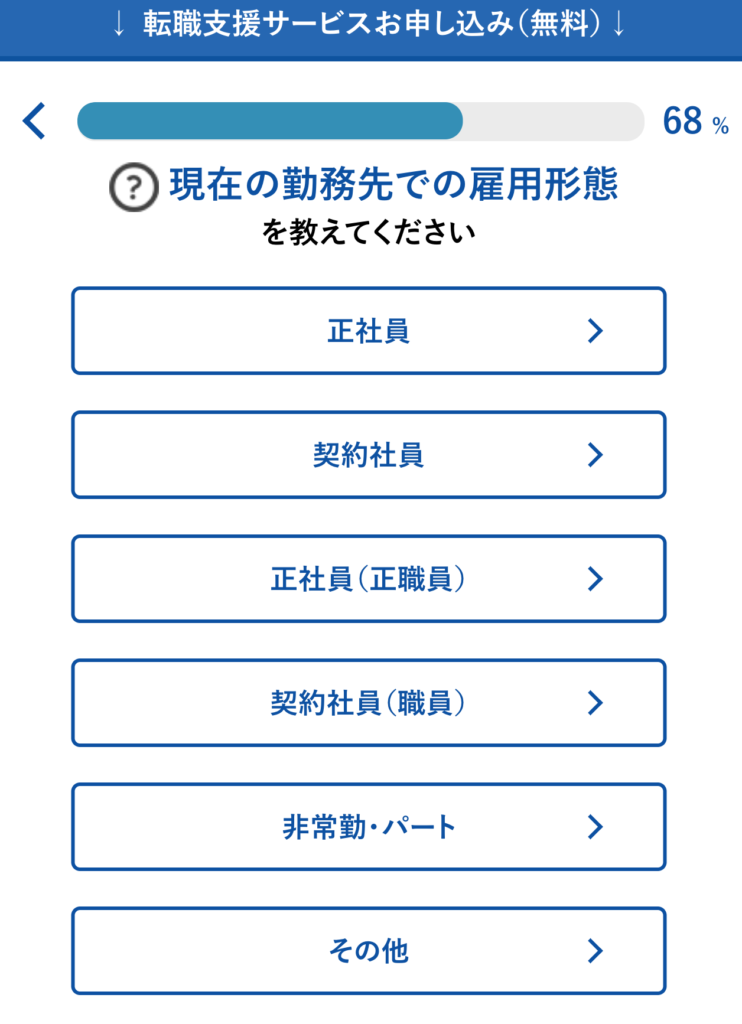Open the question mark help icon
The image size is (742, 1024).
133,187
